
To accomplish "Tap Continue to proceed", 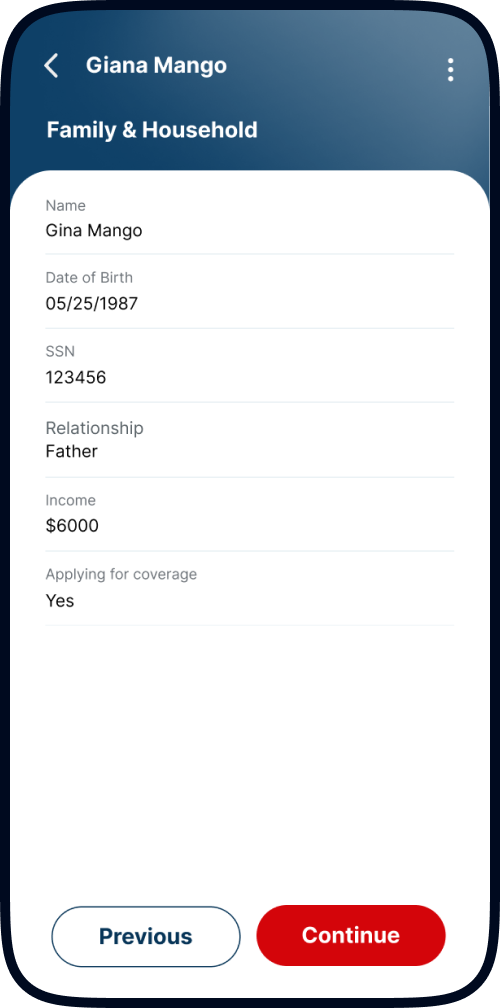I will (351, 935).
